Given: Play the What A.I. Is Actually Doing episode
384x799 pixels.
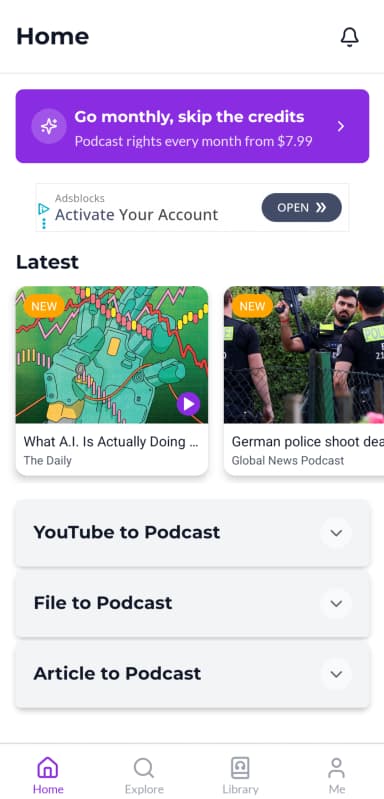Looking at the screenshot, I should (188, 404).
